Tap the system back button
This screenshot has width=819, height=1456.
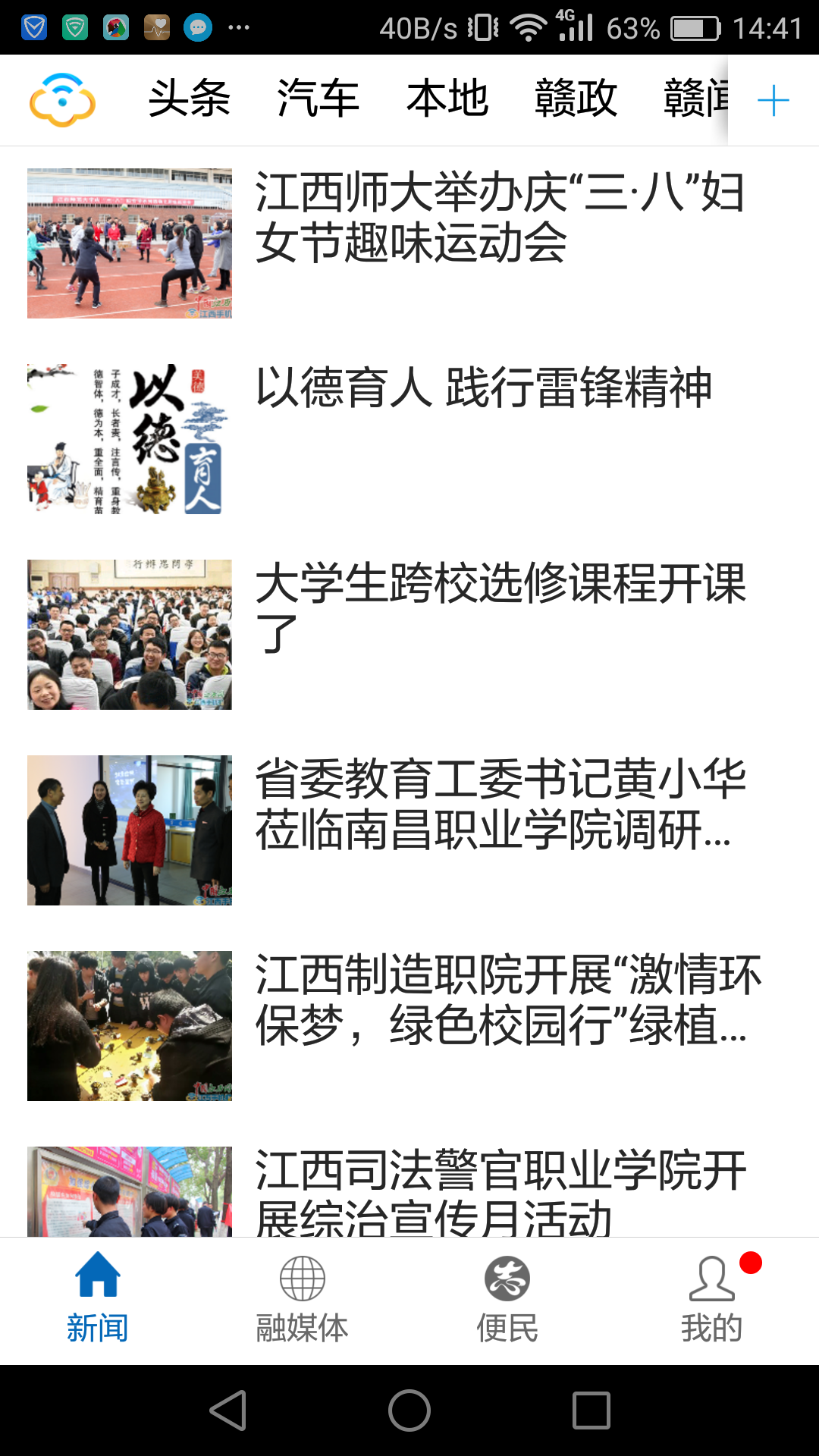[228, 1410]
